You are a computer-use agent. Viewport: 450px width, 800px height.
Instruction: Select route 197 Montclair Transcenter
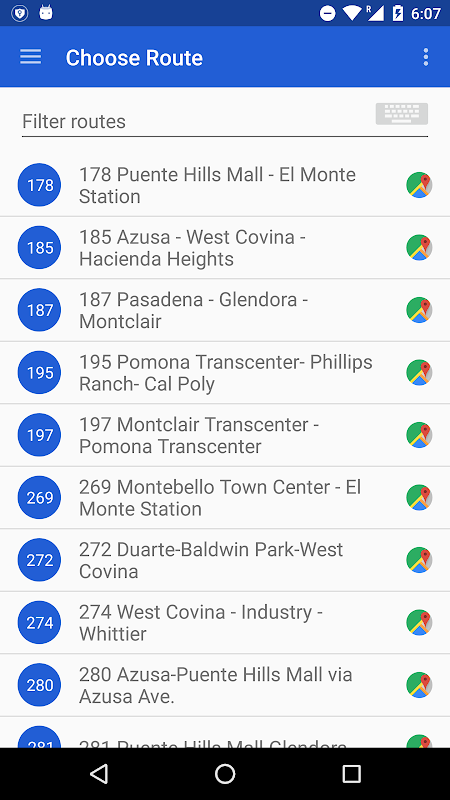pyautogui.click(x=225, y=435)
